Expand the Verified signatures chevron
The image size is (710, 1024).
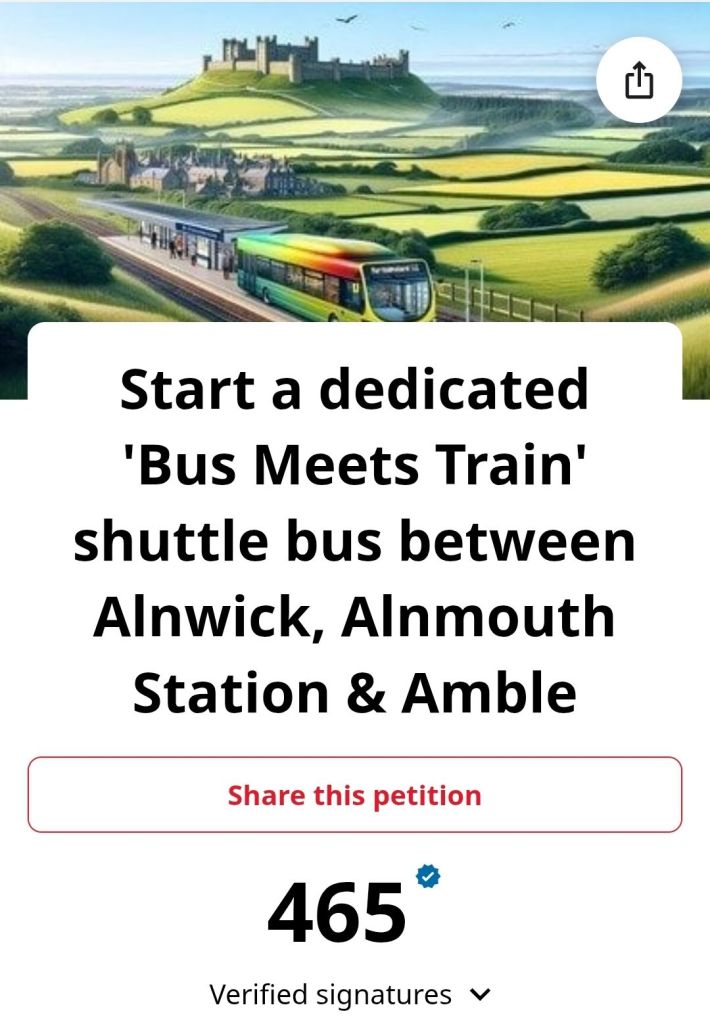(480, 995)
